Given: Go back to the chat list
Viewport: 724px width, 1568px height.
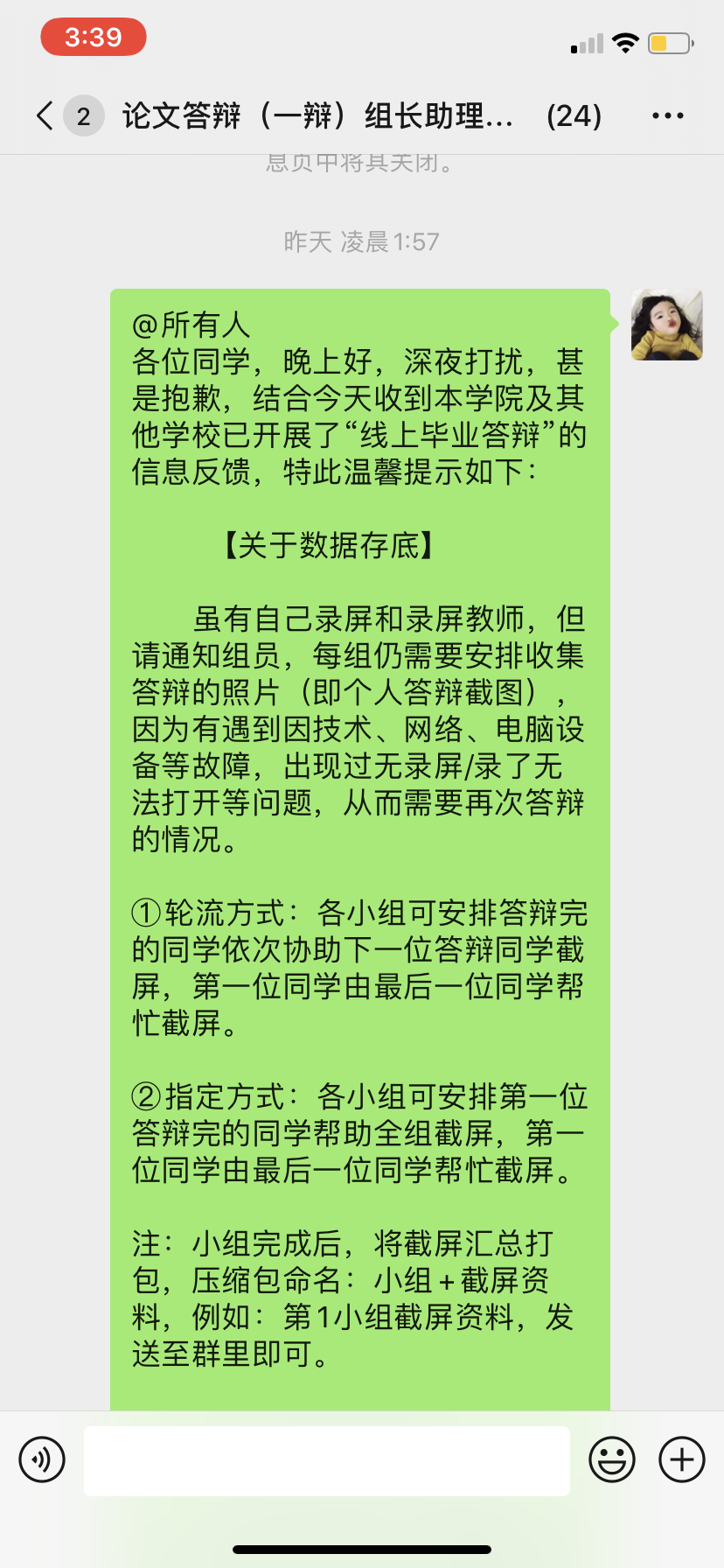Looking at the screenshot, I should click(45, 115).
